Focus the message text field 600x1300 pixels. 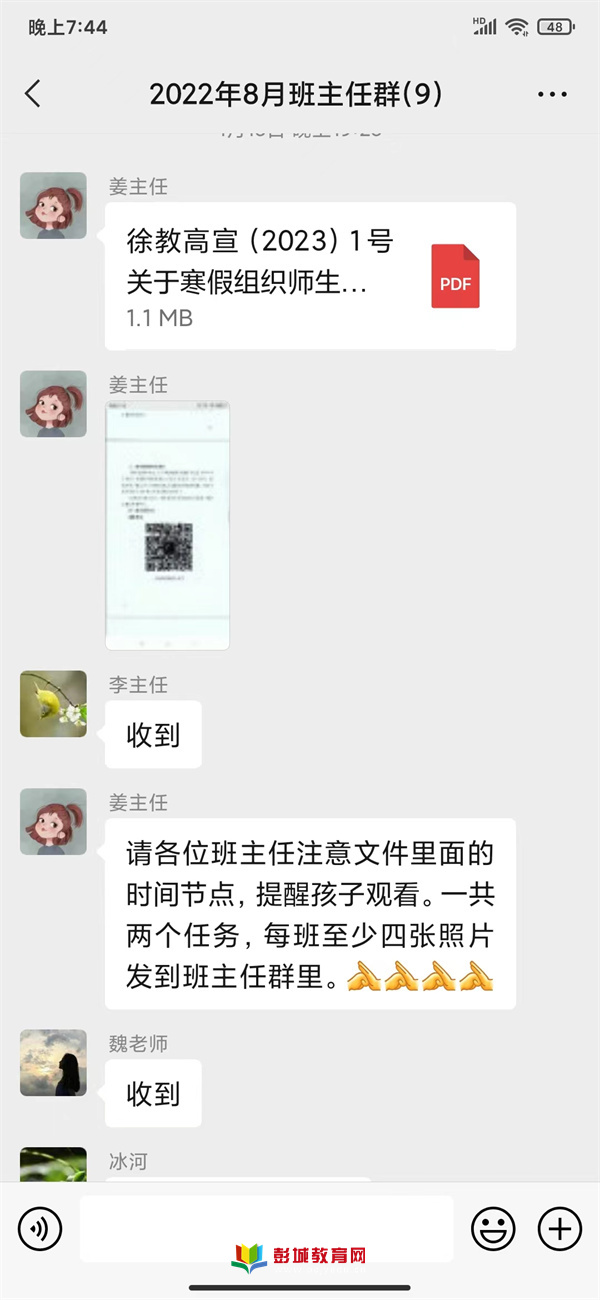tap(266, 1228)
